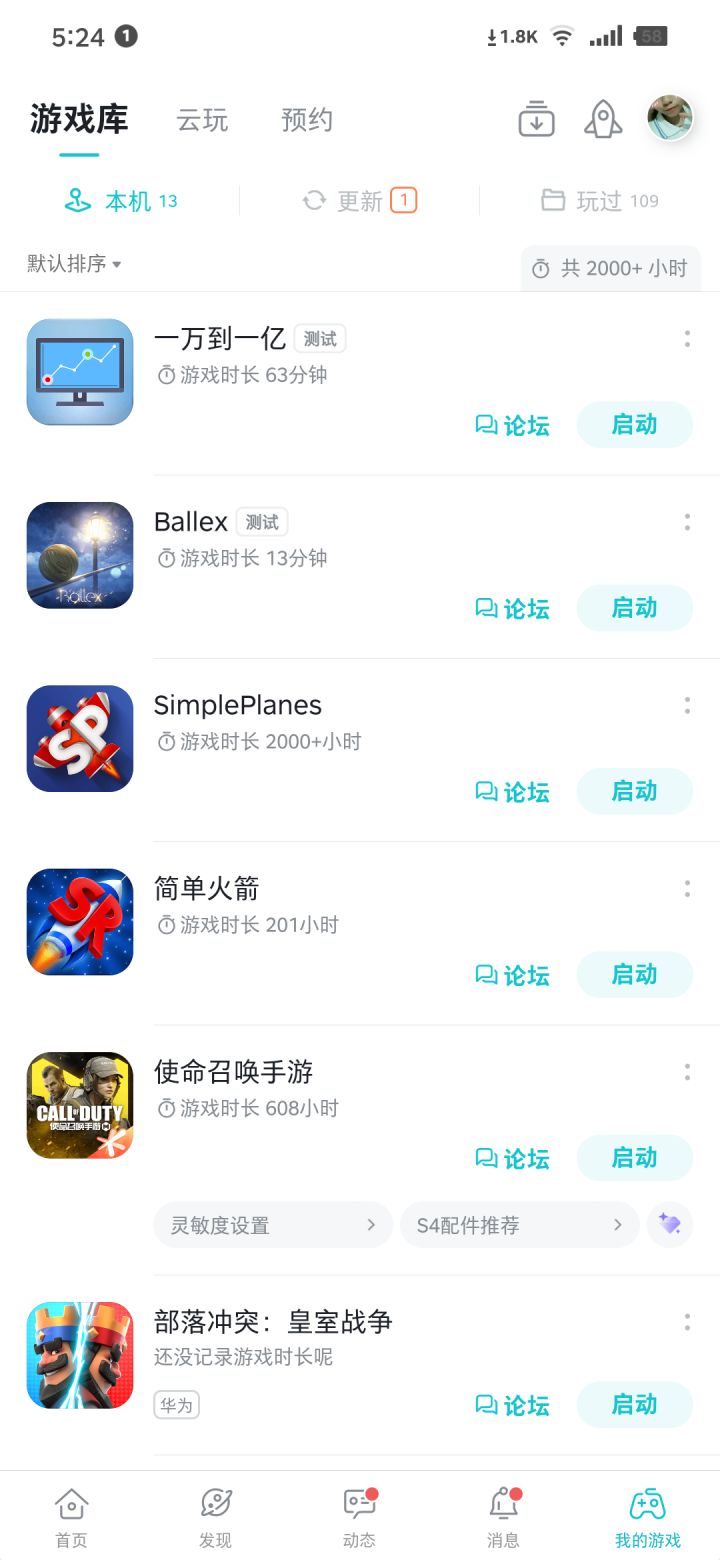Show the 更新 games list
720x1560 pixels.
click(359, 201)
